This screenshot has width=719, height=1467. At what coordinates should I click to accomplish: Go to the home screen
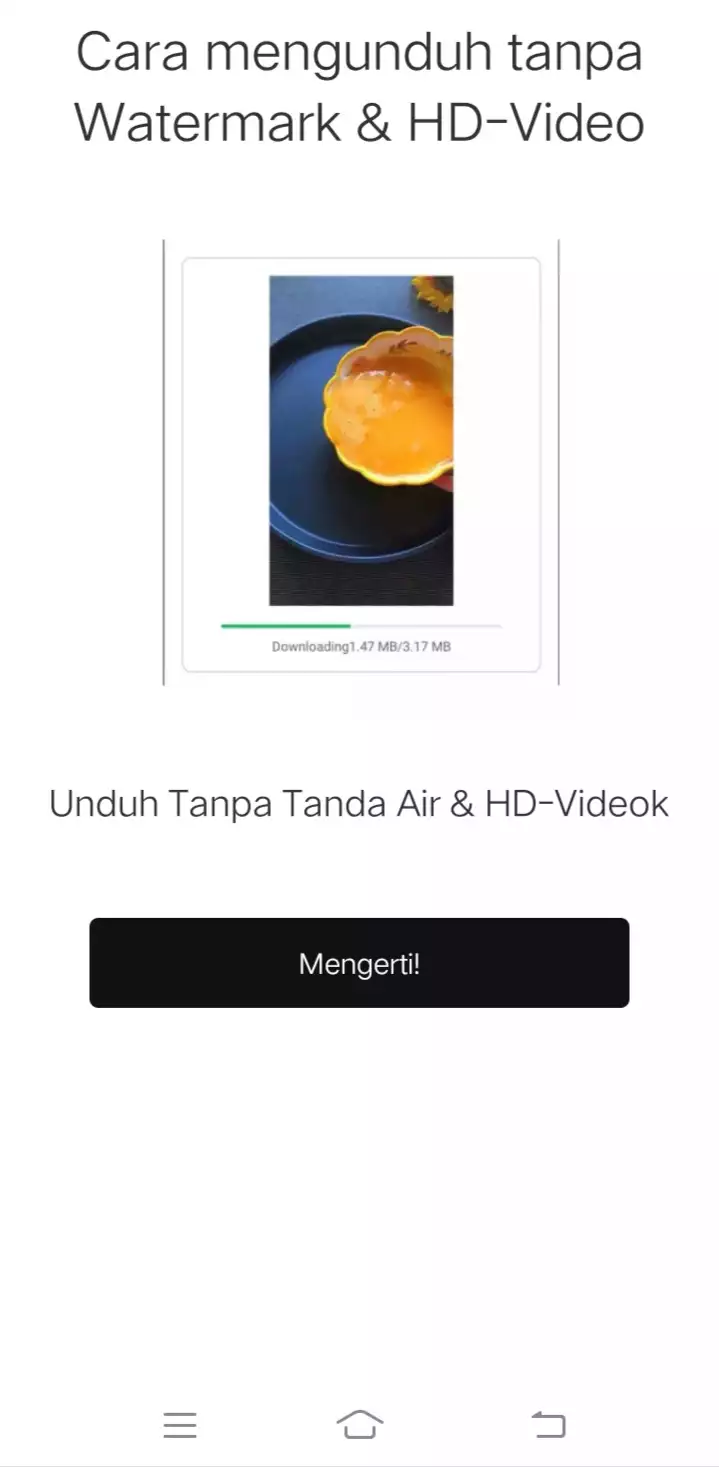360,1424
